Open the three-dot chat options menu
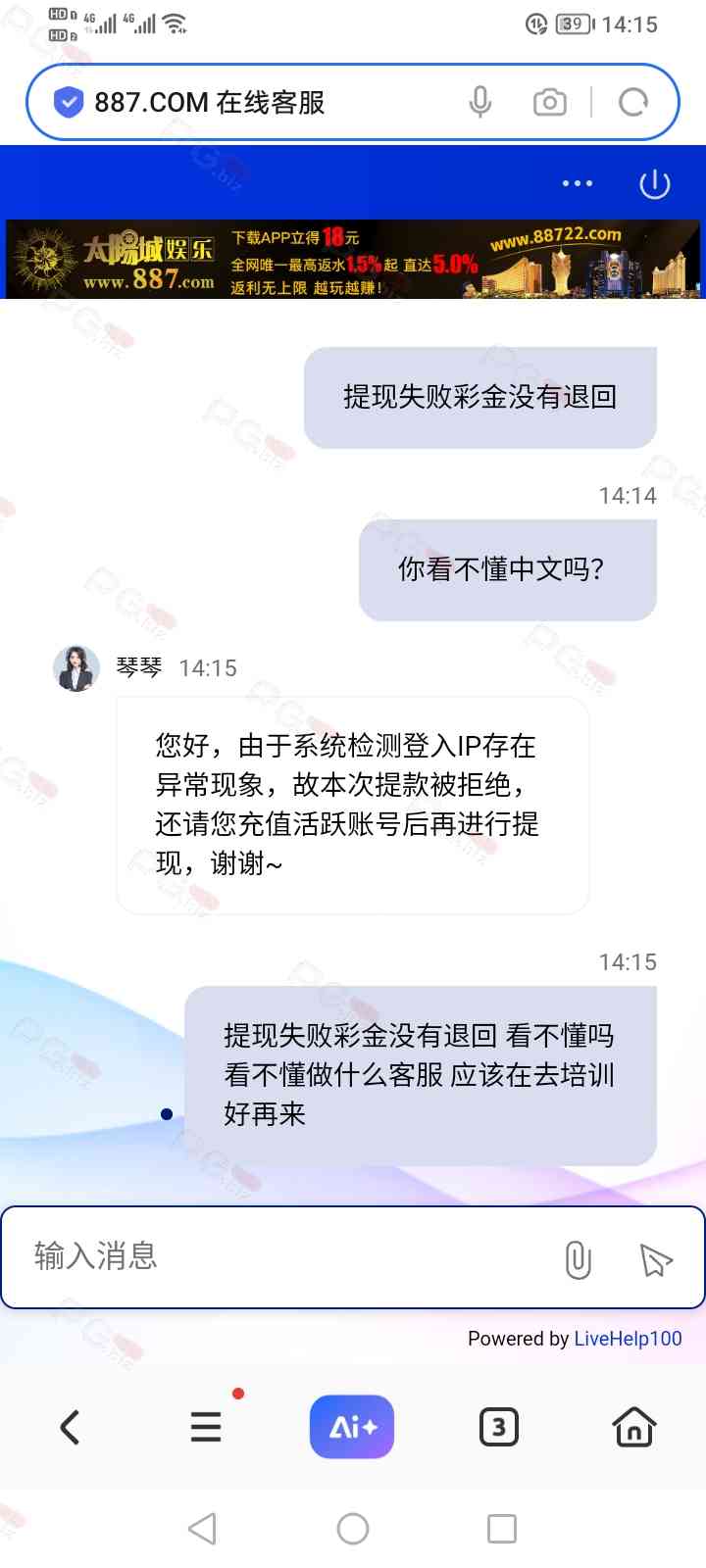 coord(577,183)
